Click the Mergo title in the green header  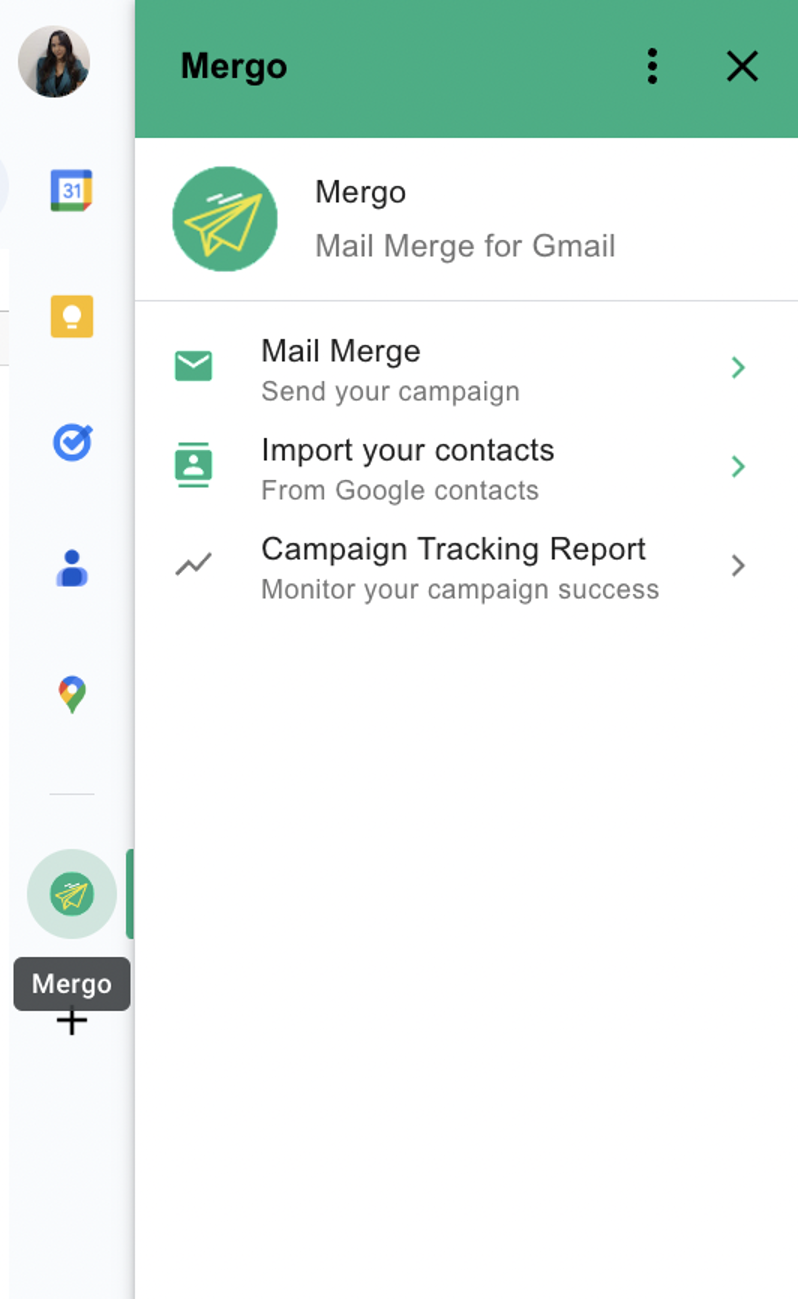tap(233, 66)
